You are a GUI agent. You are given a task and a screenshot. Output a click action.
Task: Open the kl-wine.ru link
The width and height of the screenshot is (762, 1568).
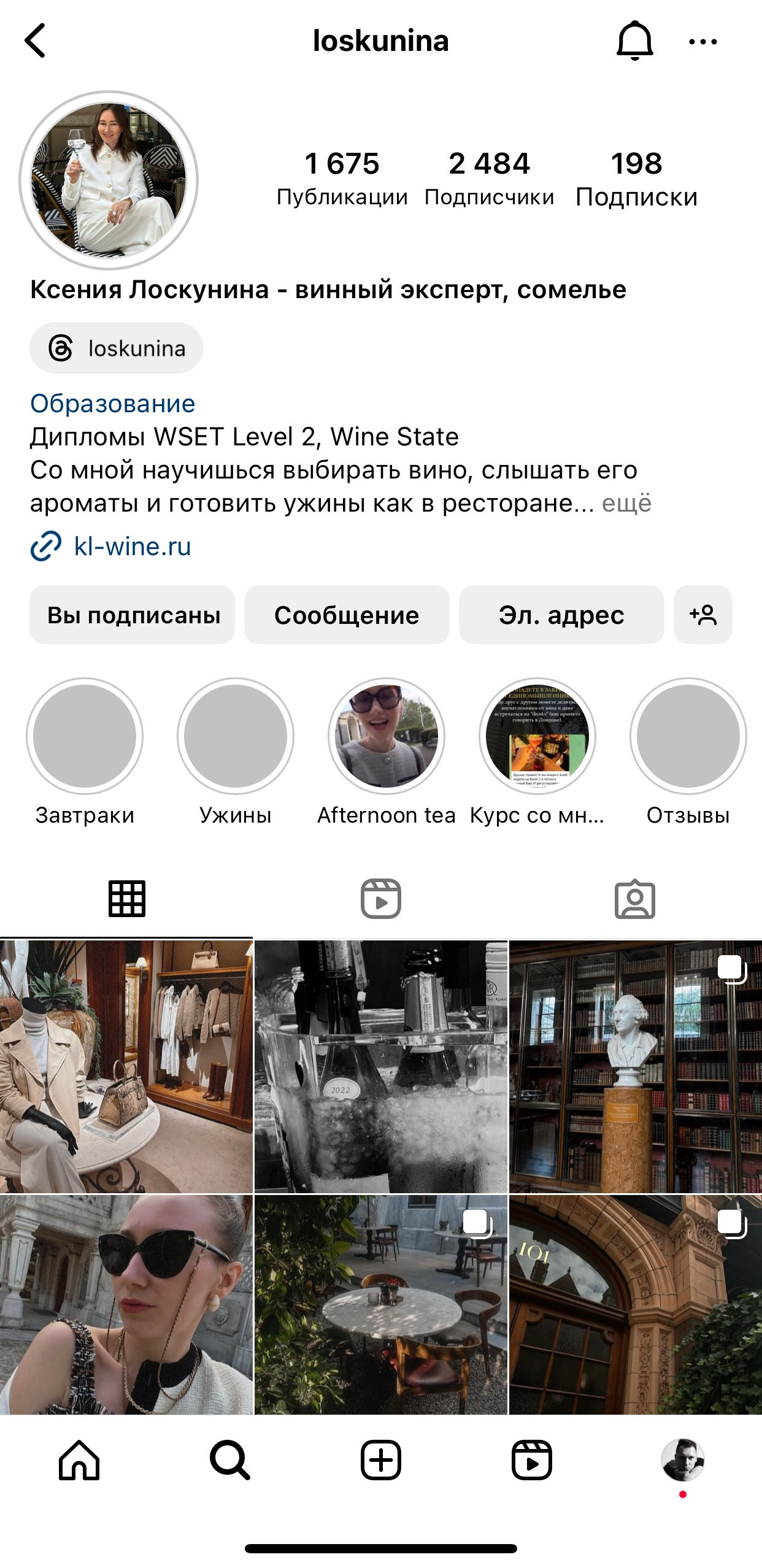132,546
